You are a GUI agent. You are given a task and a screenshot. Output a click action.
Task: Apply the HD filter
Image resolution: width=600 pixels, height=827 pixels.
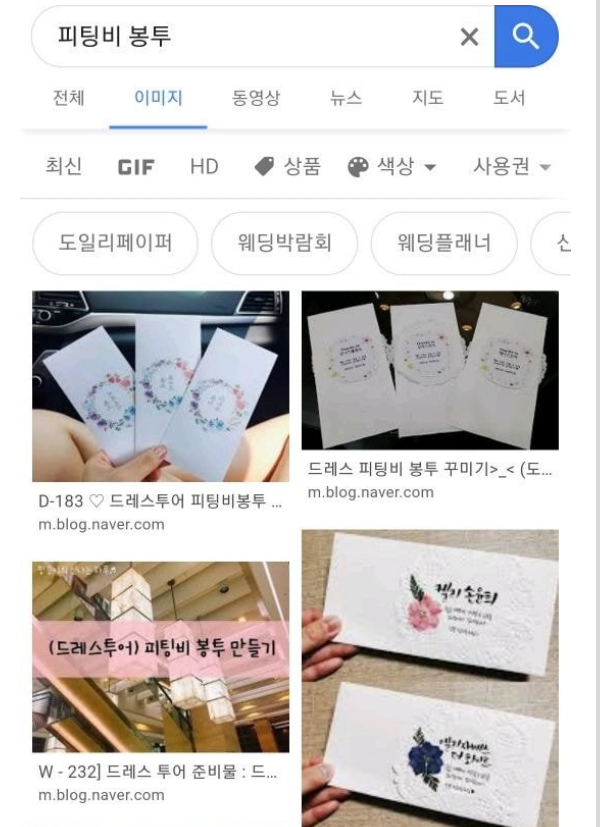(x=204, y=167)
